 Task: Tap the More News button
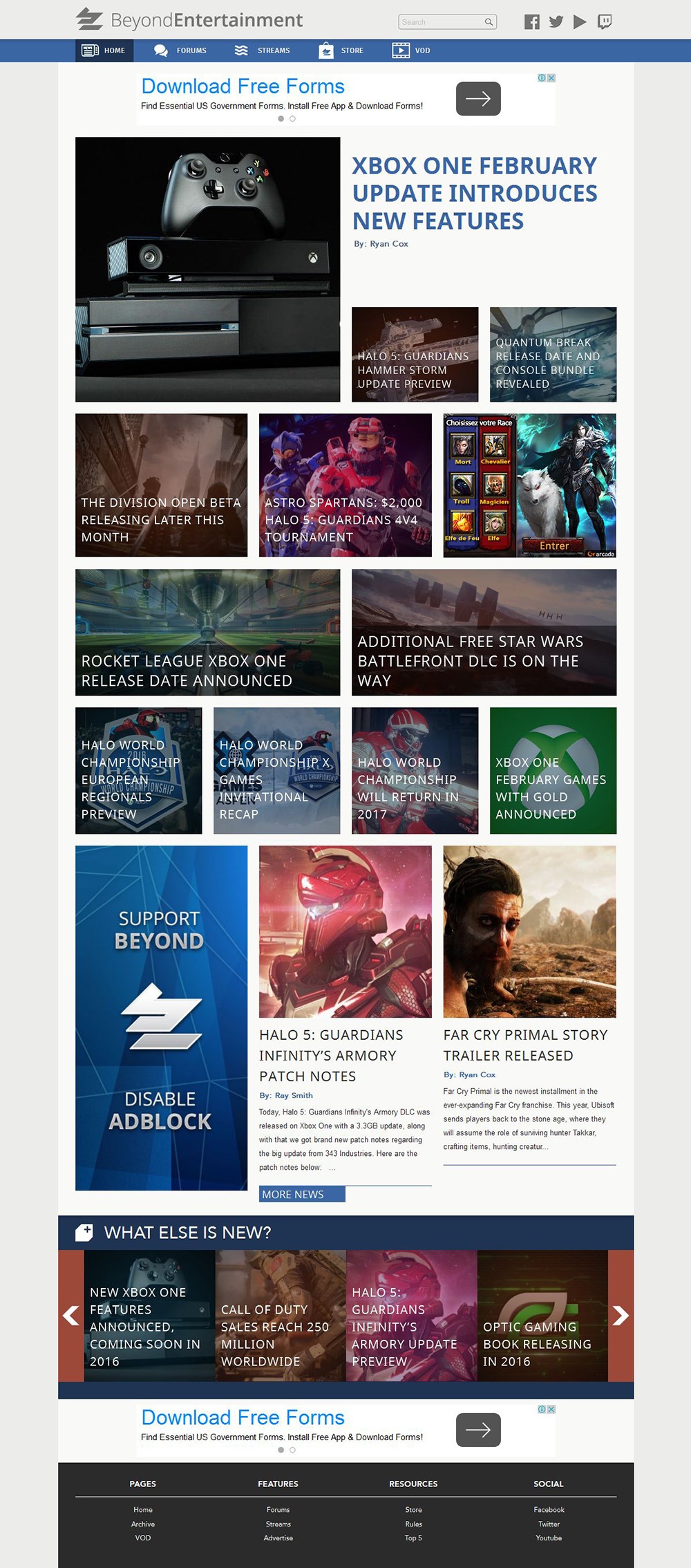[x=302, y=1194]
